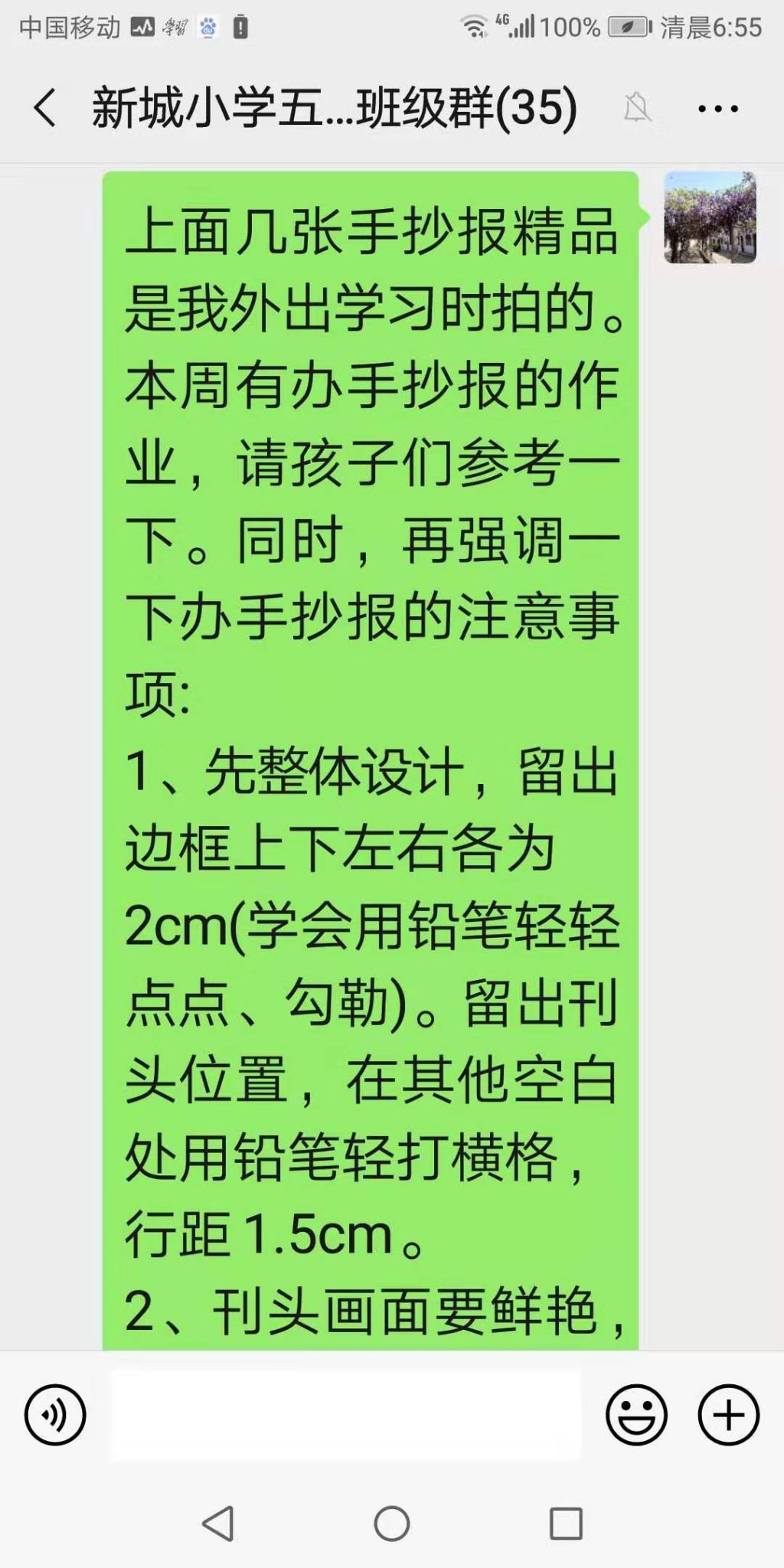The width and height of the screenshot is (784, 1568).
Task: Tap the system home button
Action: click(392, 1524)
